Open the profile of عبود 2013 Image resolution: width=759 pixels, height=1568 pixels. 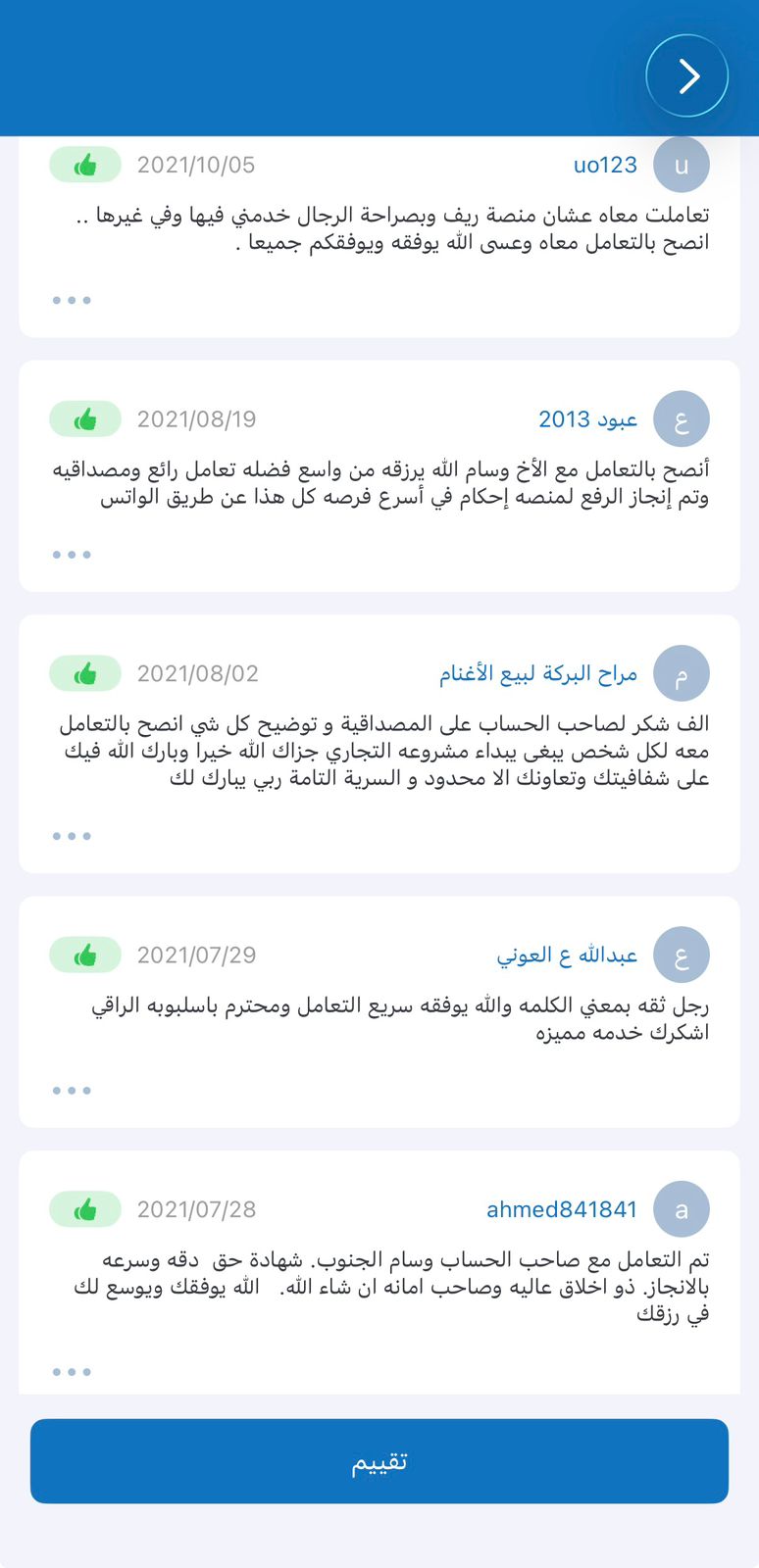588,419
